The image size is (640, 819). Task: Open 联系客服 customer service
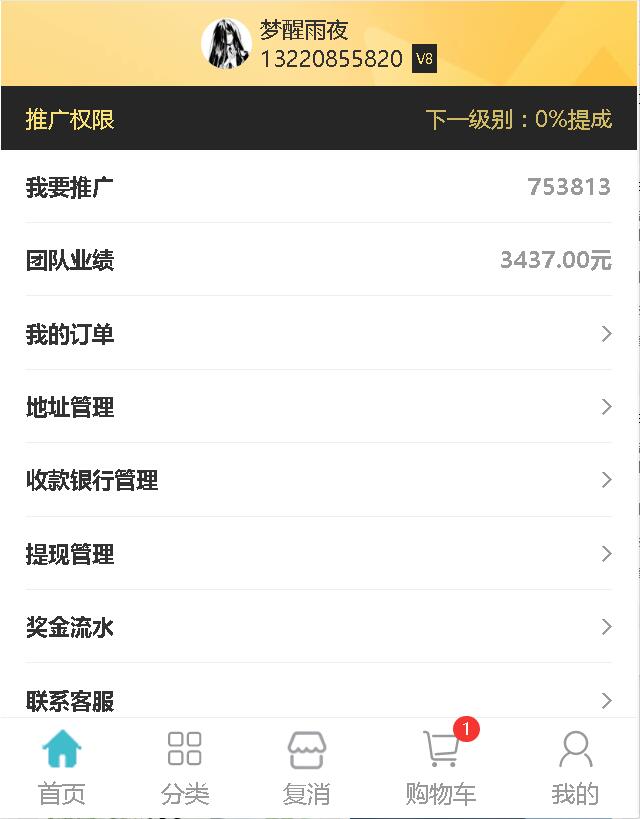(318, 699)
